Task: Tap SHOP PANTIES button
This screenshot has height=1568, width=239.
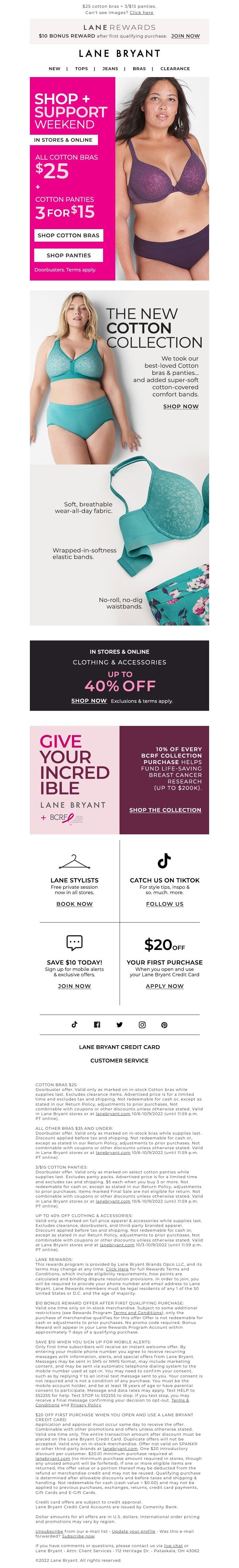Action: (x=68, y=255)
